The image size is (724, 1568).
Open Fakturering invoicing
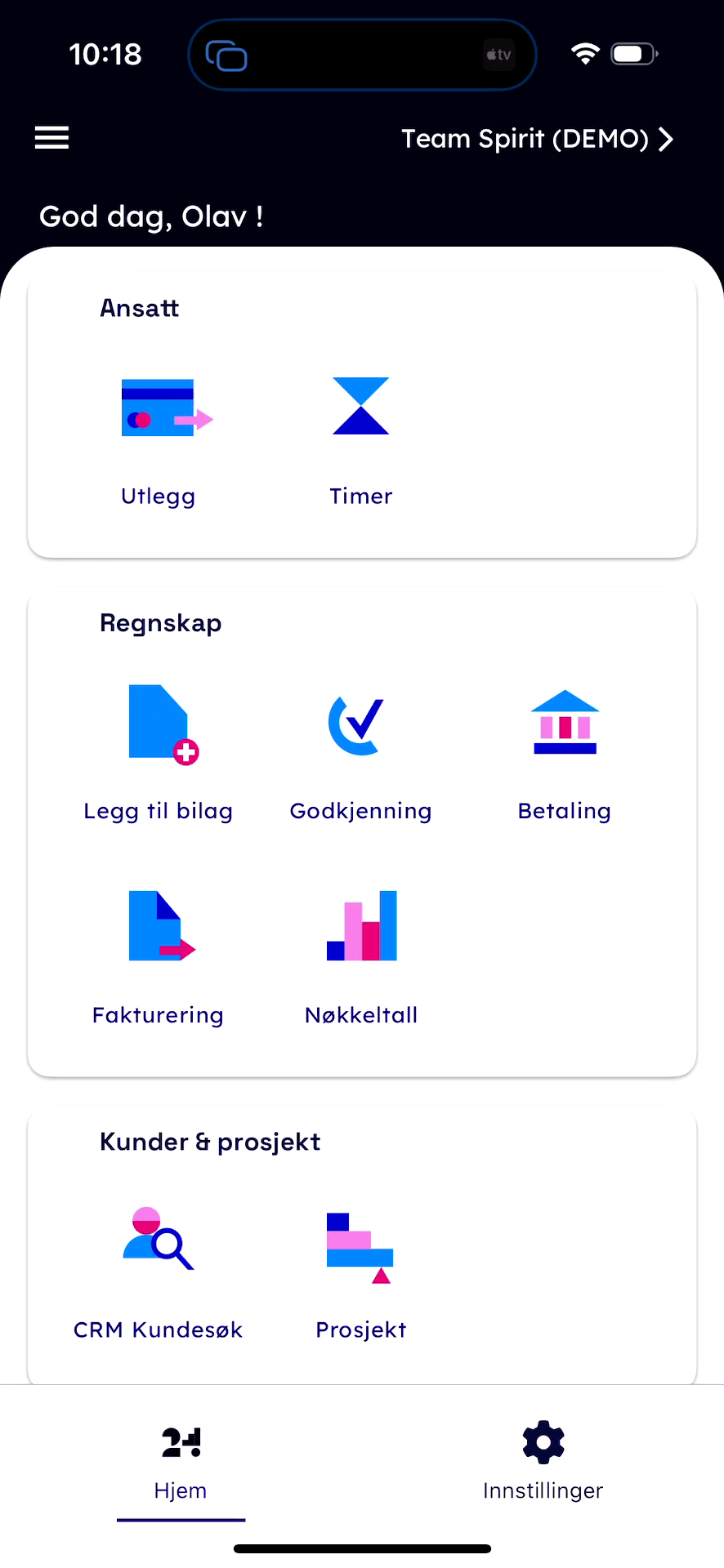159,957
